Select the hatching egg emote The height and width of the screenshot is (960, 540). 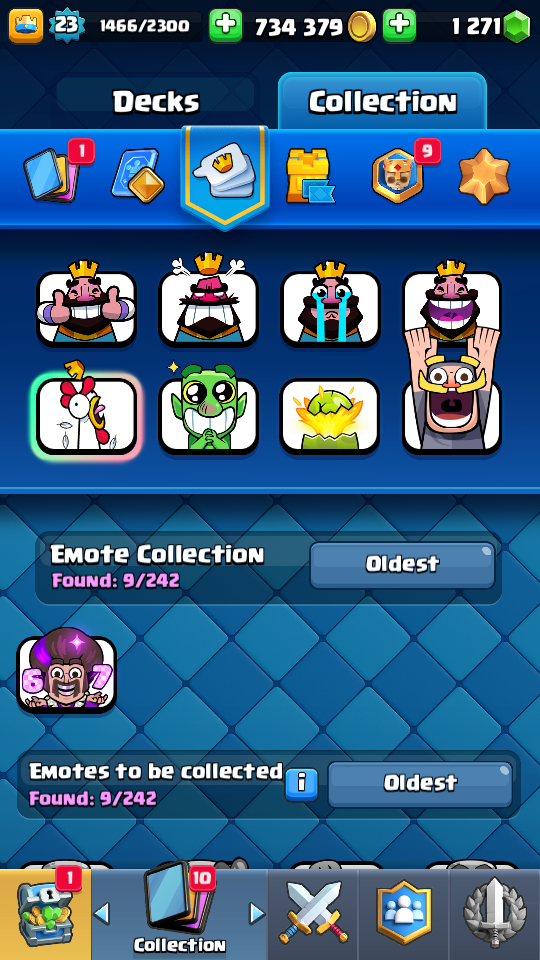point(330,415)
